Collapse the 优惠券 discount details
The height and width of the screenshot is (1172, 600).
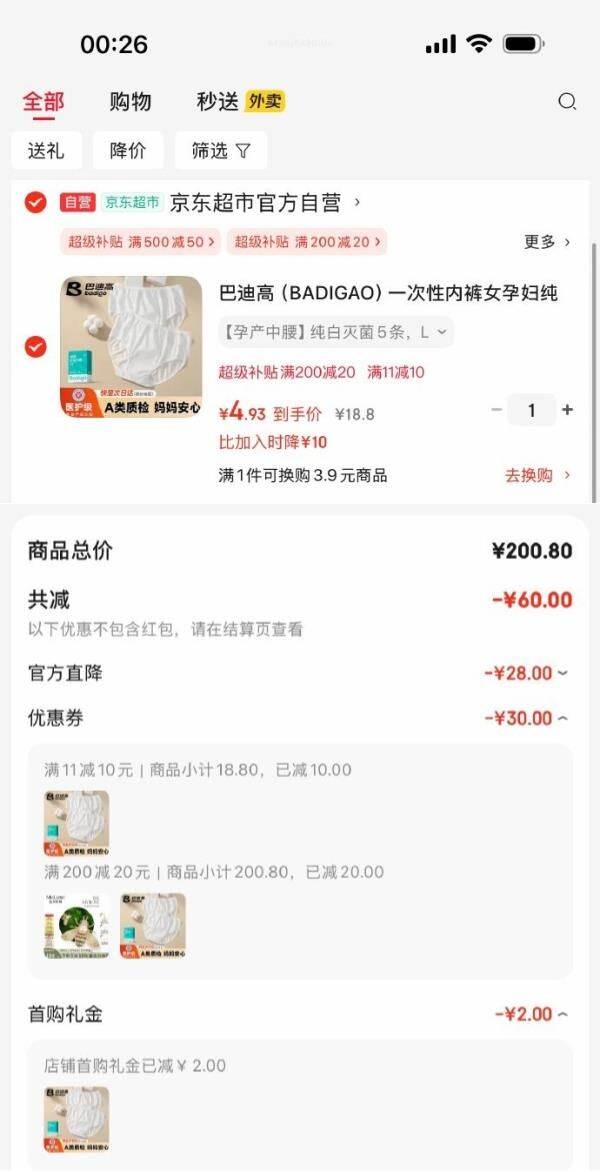pos(527,718)
